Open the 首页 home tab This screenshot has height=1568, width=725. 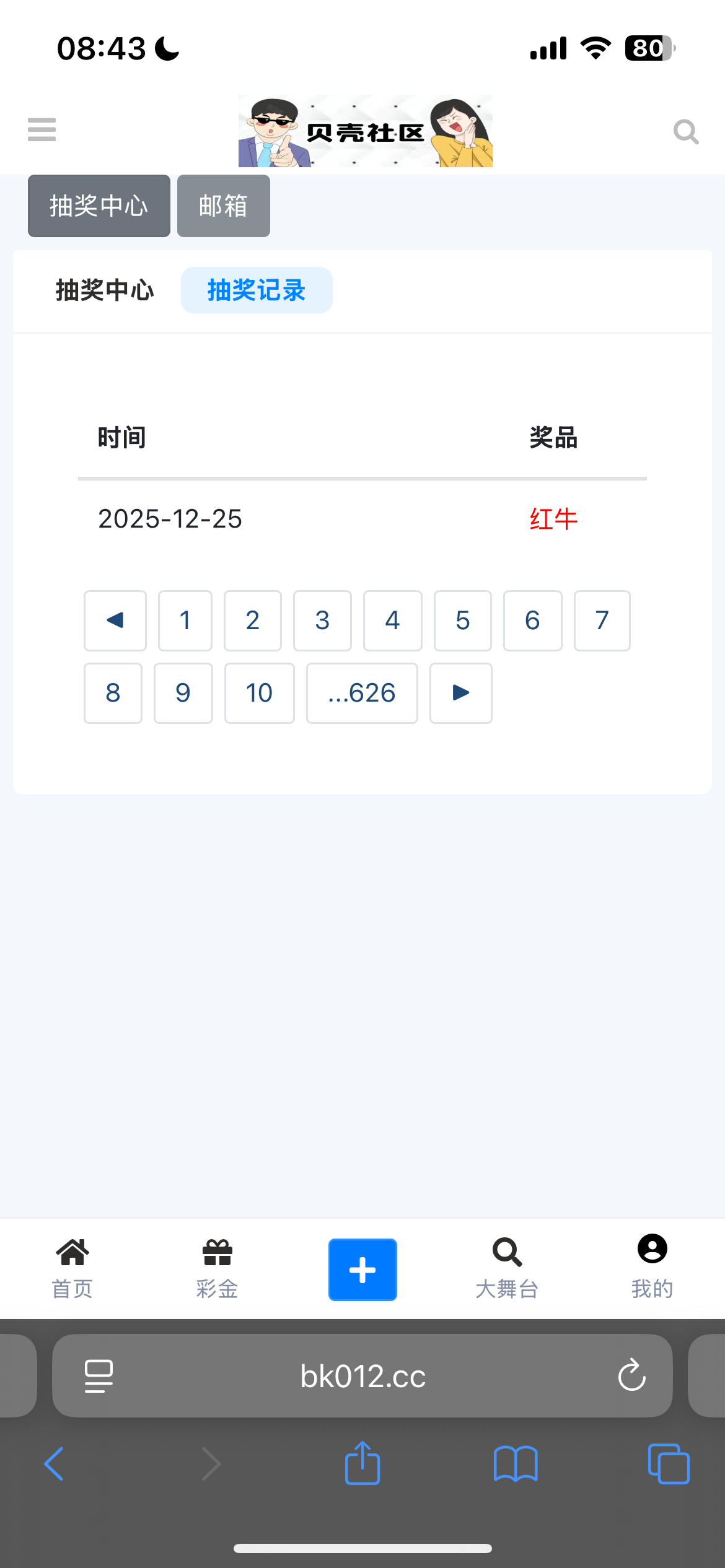point(72,1268)
